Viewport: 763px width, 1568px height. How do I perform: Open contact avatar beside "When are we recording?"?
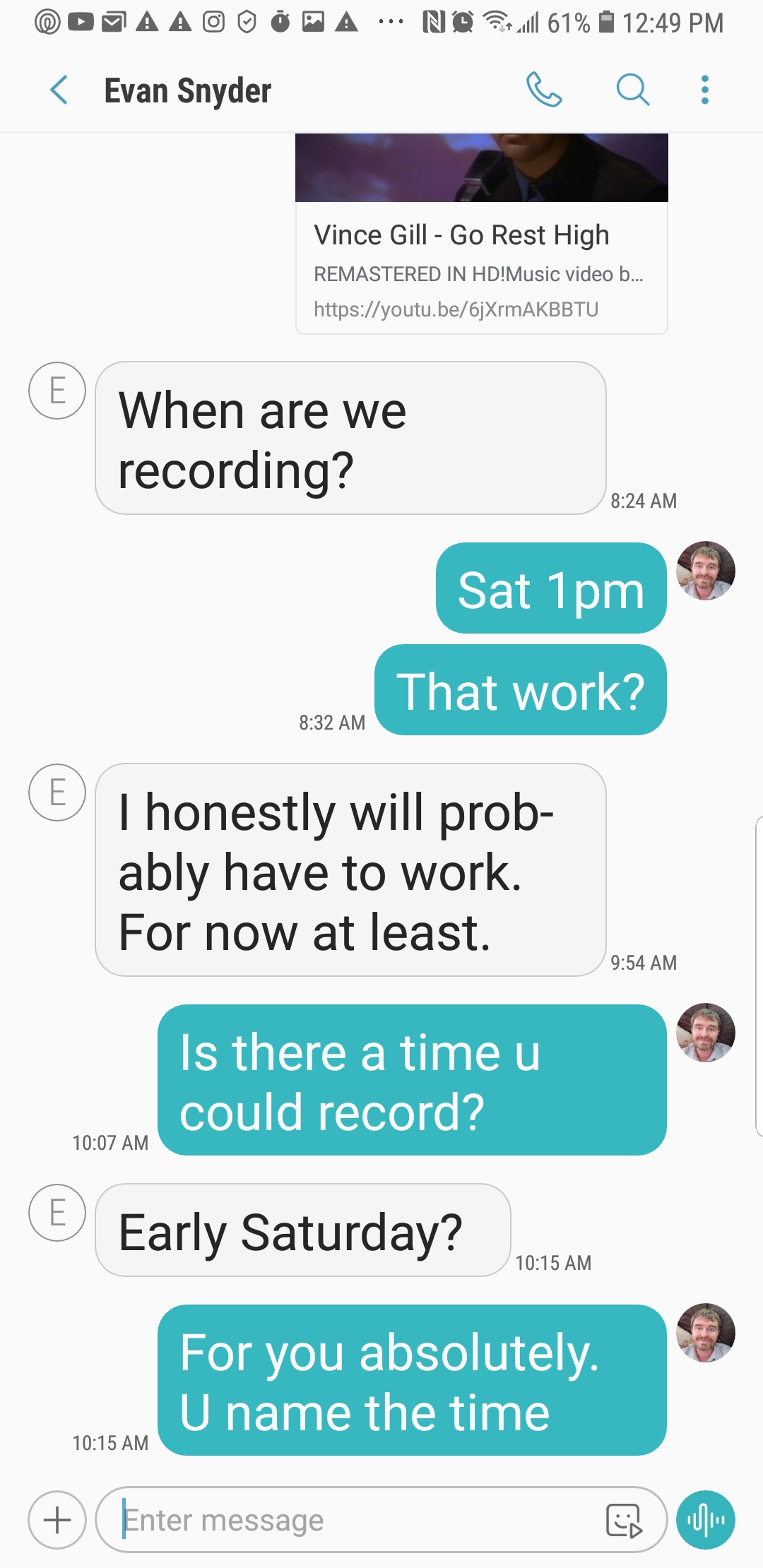[57, 391]
